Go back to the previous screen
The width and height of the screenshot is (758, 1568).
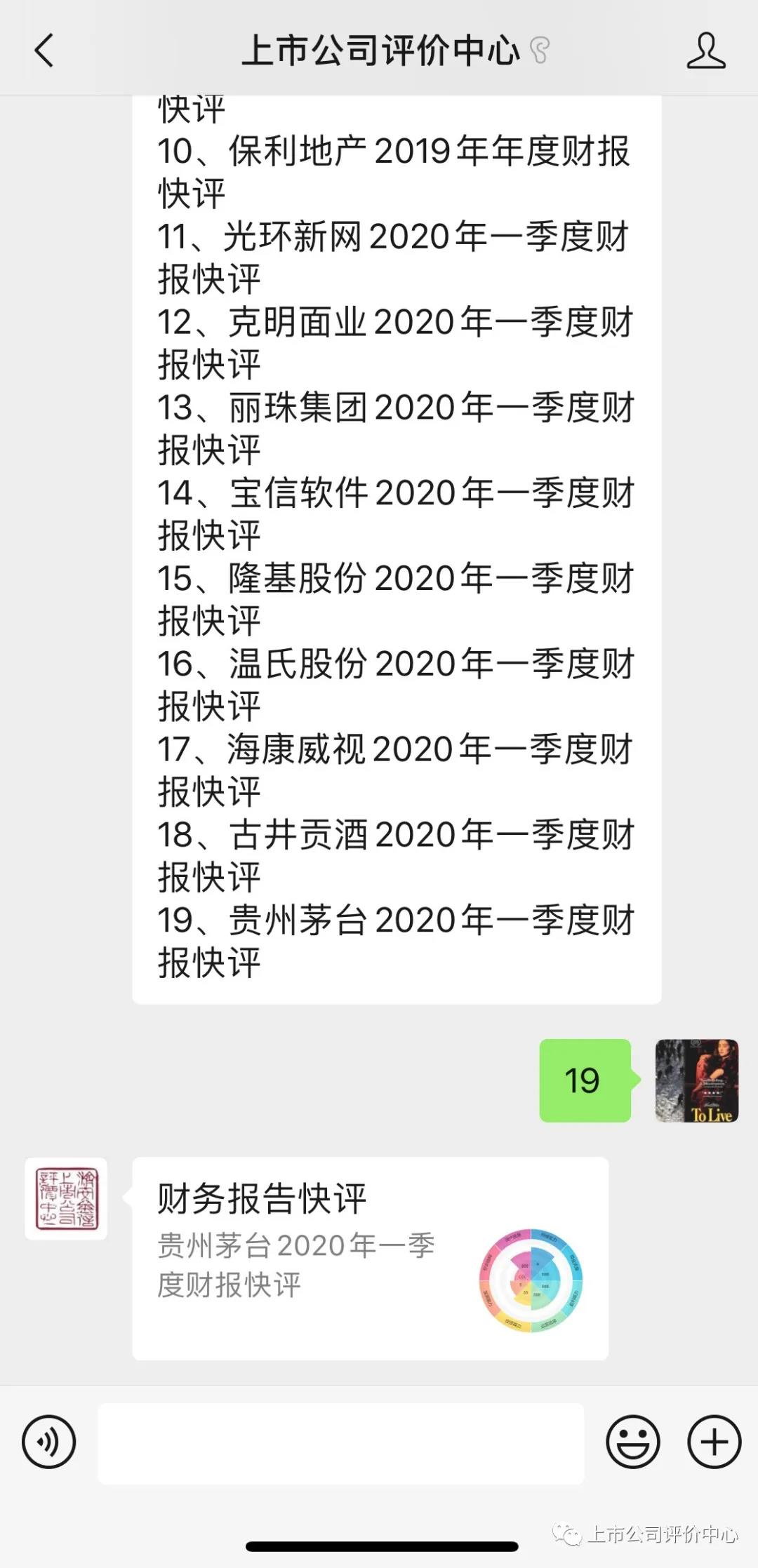[44, 51]
